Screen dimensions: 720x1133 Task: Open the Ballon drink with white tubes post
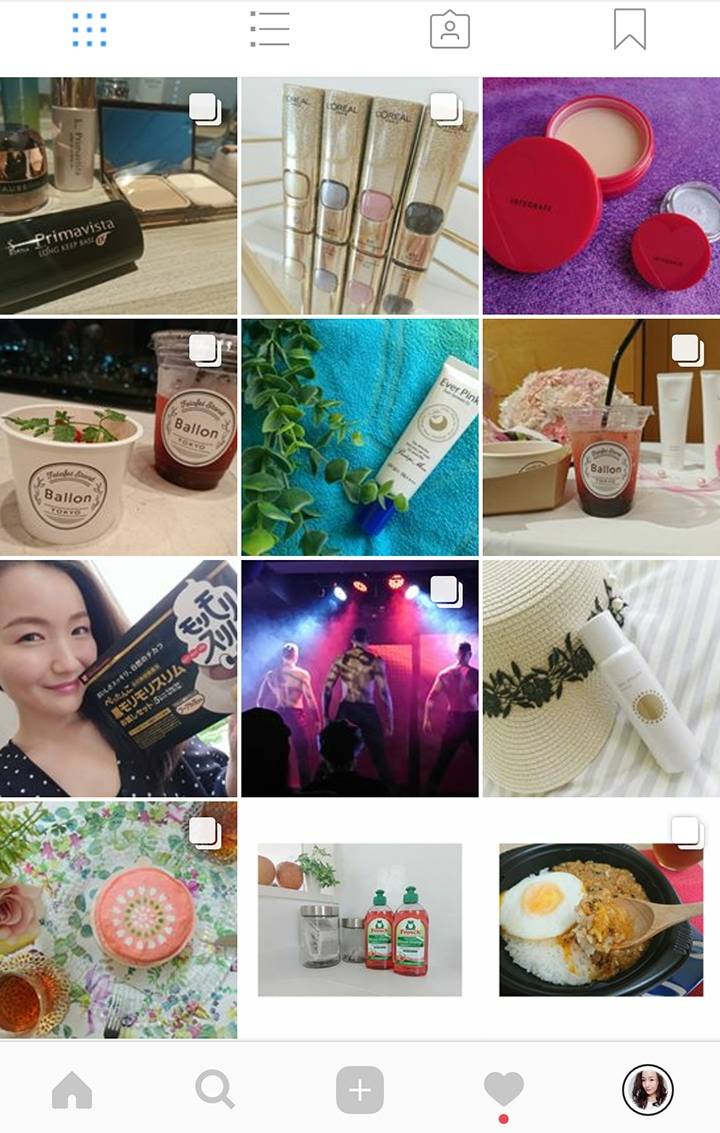click(x=601, y=437)
